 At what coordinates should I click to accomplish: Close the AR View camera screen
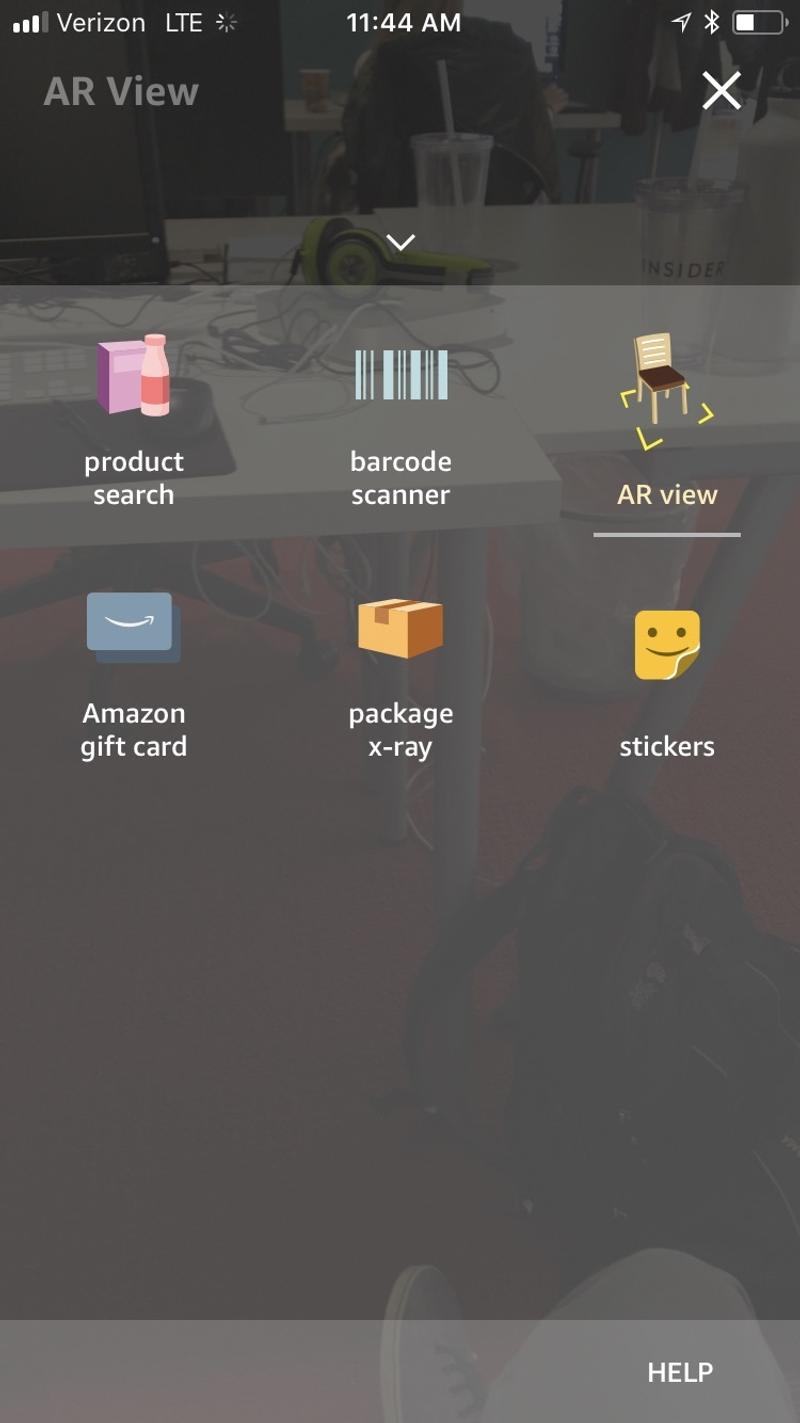[x=721, y=91]
